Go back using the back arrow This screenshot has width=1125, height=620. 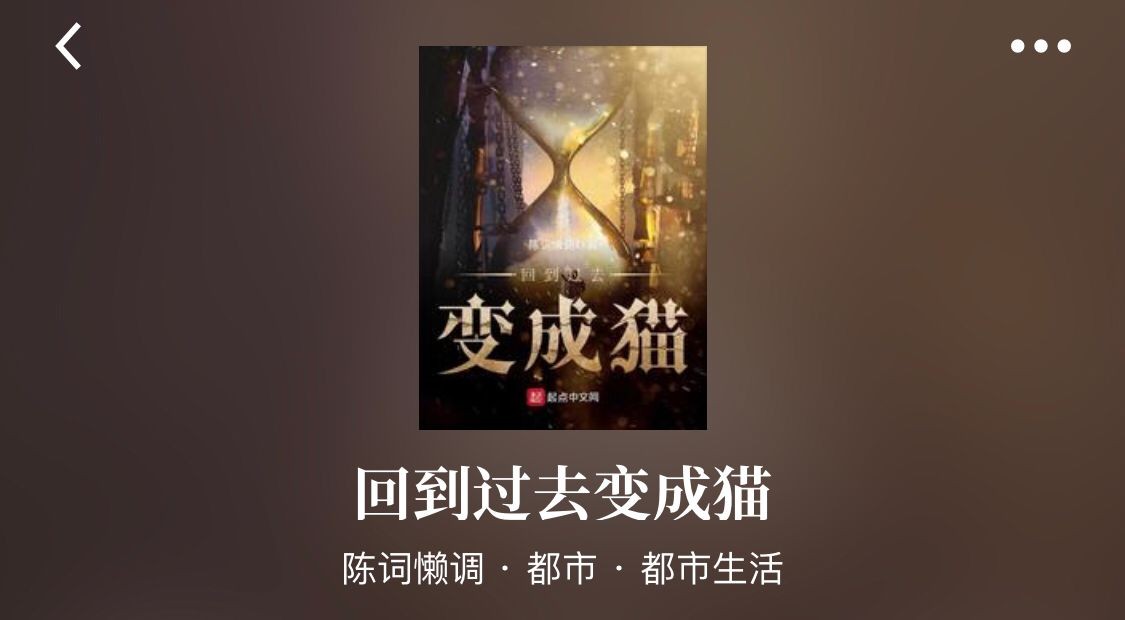[68, 46]
